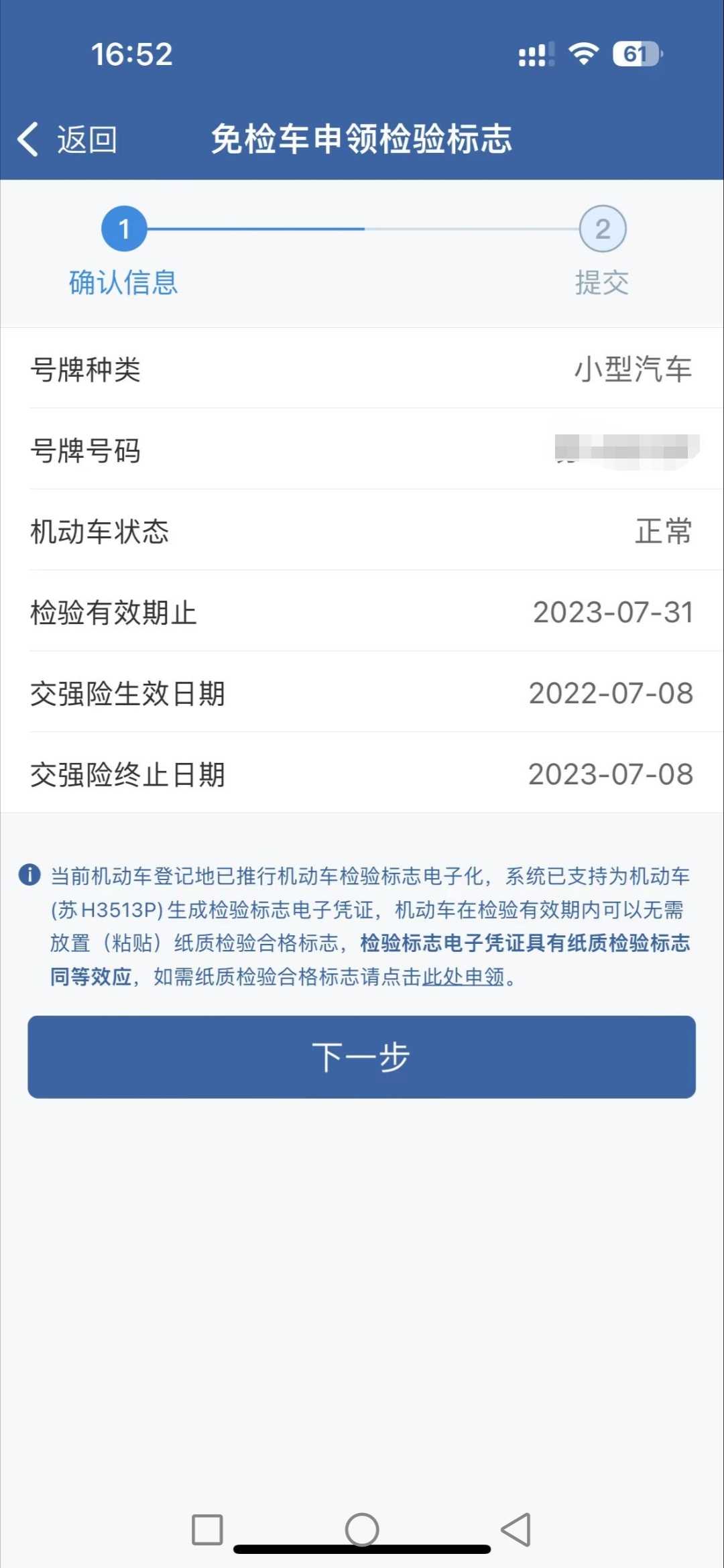Open the 此处申领 link

(x=463, y=977)
